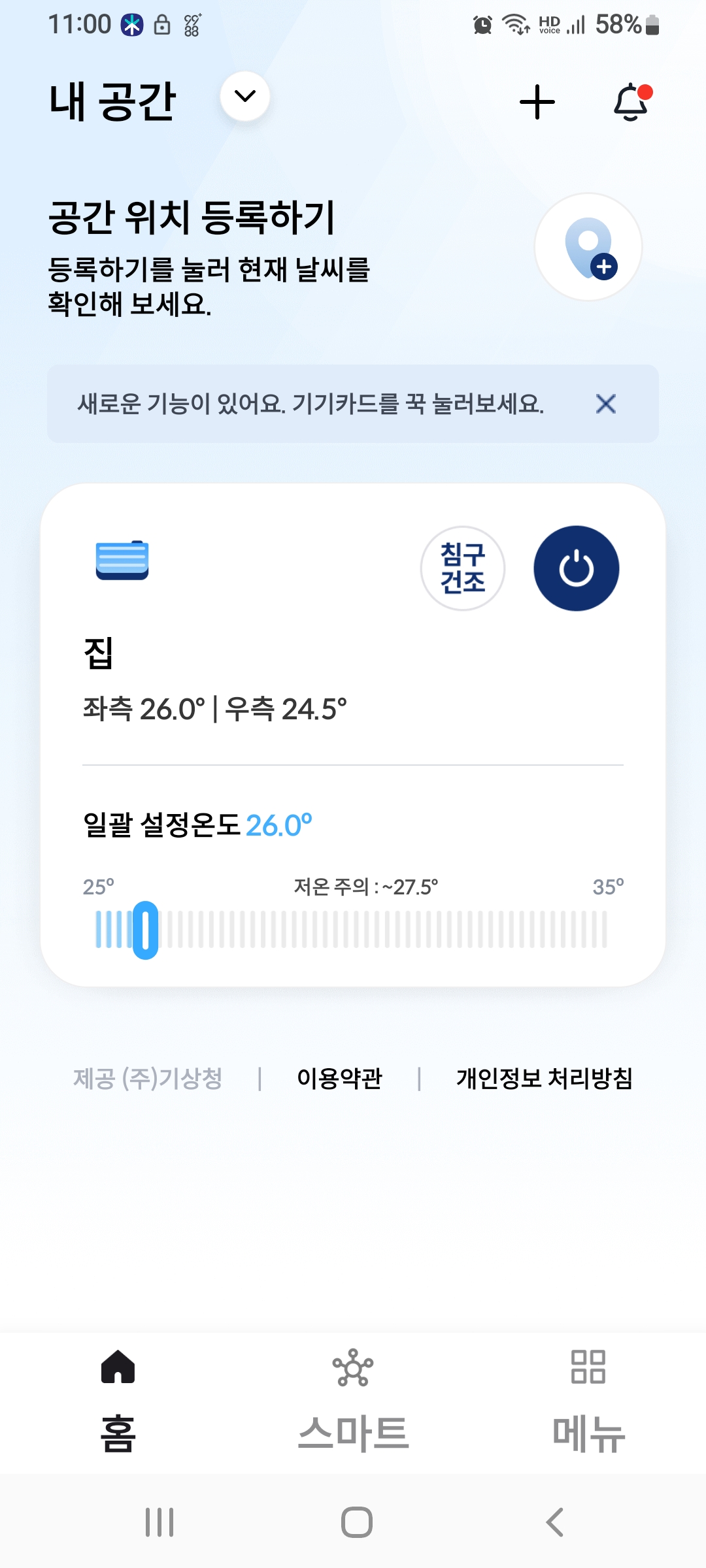This screenshot has height=1568, width=706.
Task: Tap the home icon in bottom navigation
Action: click(118, 1368)
